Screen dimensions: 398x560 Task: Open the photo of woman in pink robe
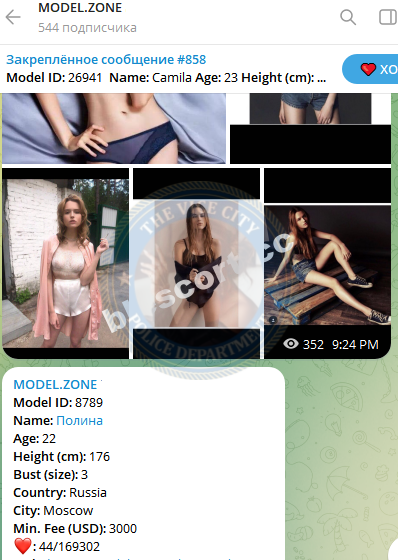click(65, 263)
